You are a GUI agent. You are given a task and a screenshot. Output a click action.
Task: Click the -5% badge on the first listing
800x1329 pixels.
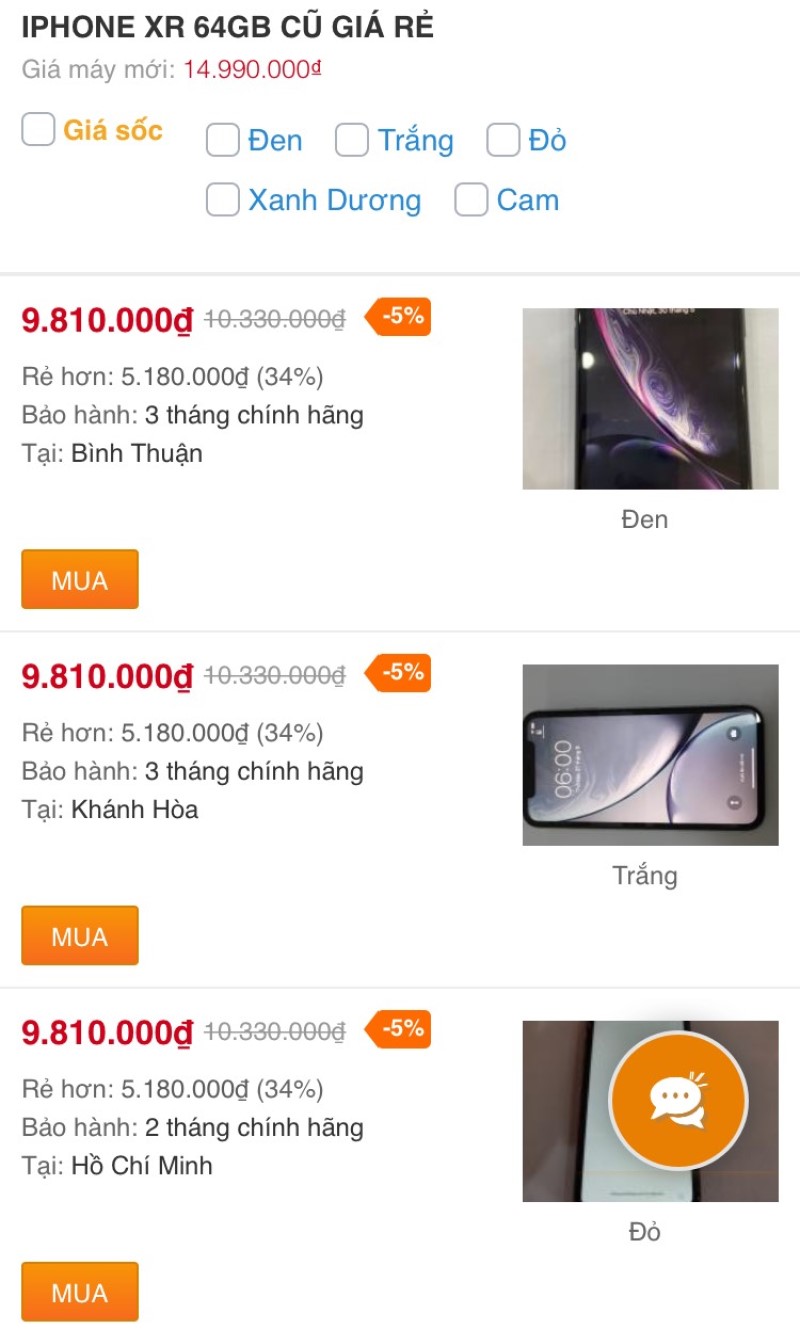[x=398, y=318]
